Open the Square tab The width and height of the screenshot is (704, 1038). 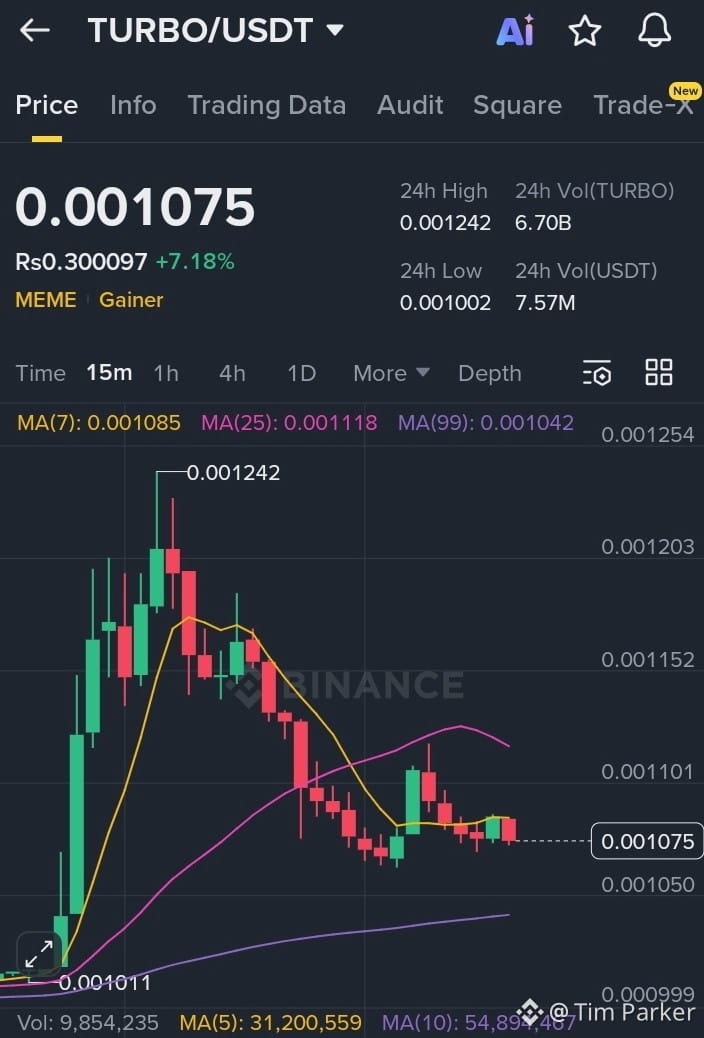[x=517, y=105]
